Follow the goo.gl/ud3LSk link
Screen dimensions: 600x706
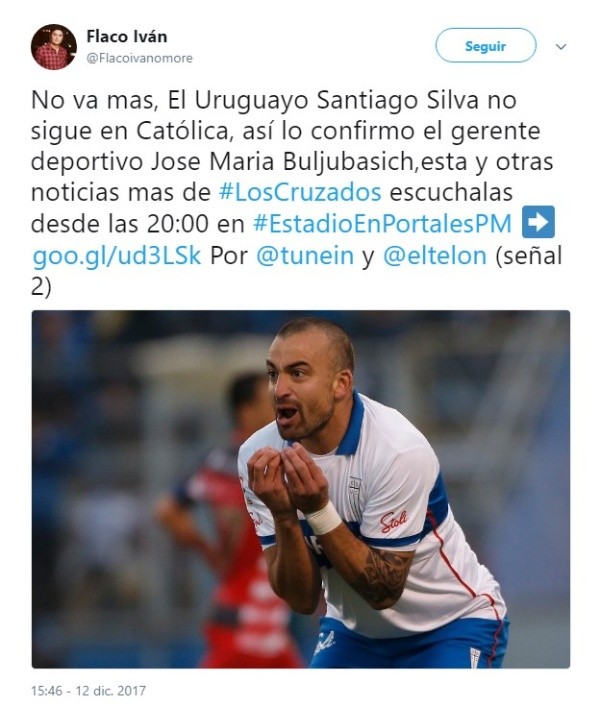tap(117, 255)
